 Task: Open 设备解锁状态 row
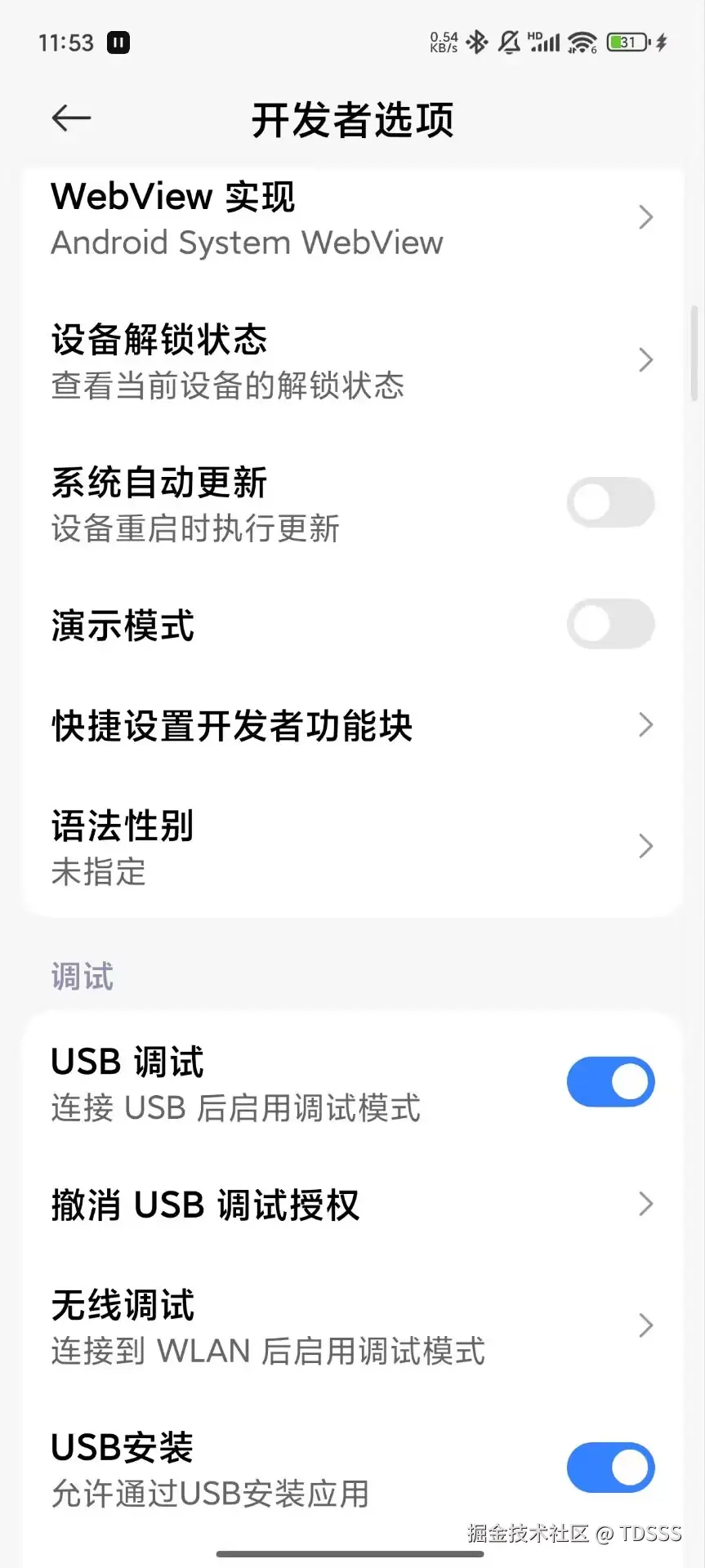pos(351,361)
